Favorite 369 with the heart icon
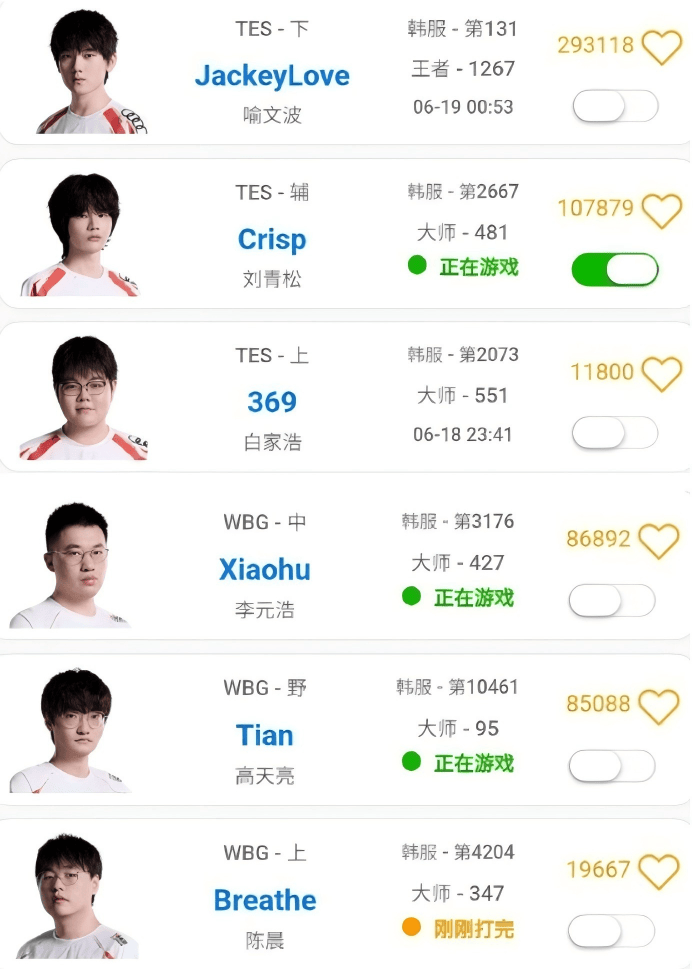The width and height of the screenshot is (696, 969). tap(661, 374)
